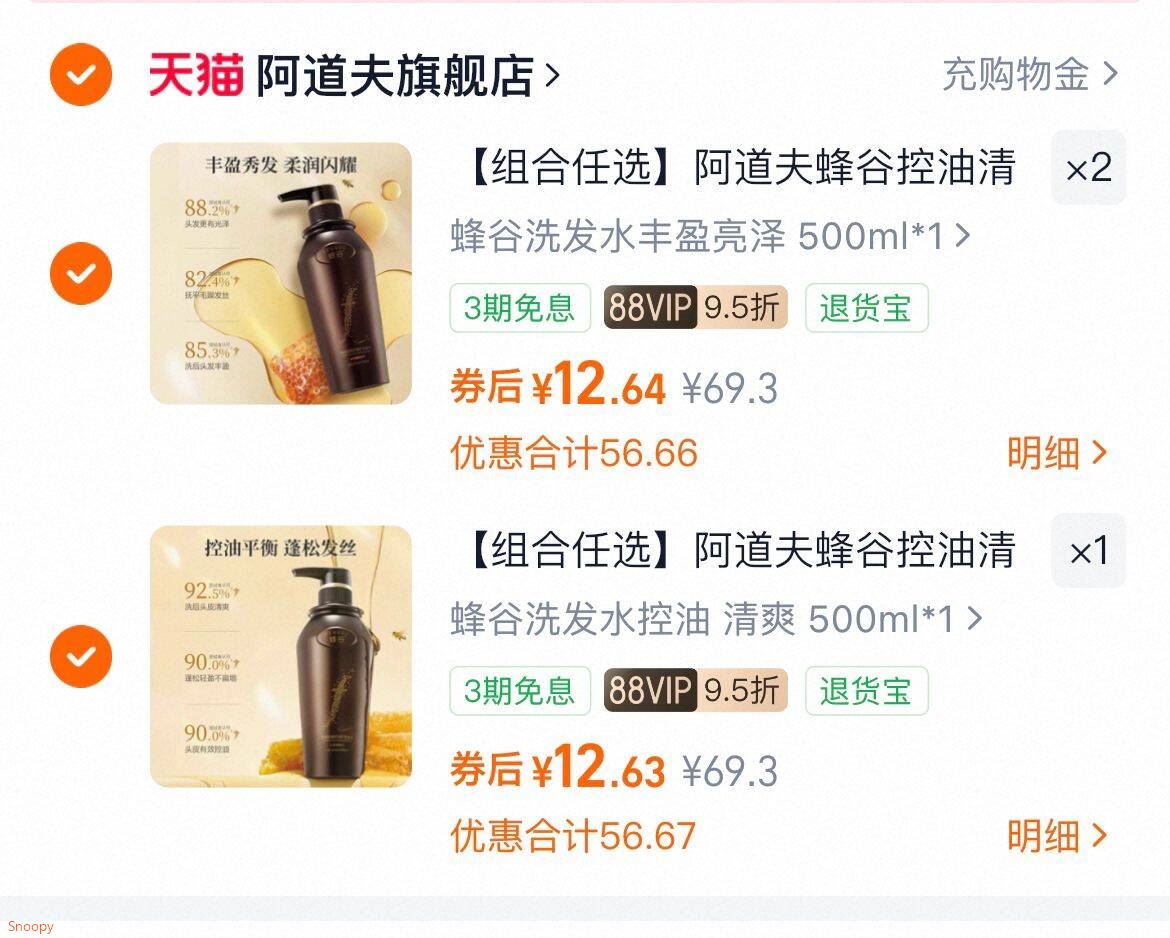Uncheck the 阿道夫旗舰店 store checkbox
1170x938 pixels.
click(81, 75)
